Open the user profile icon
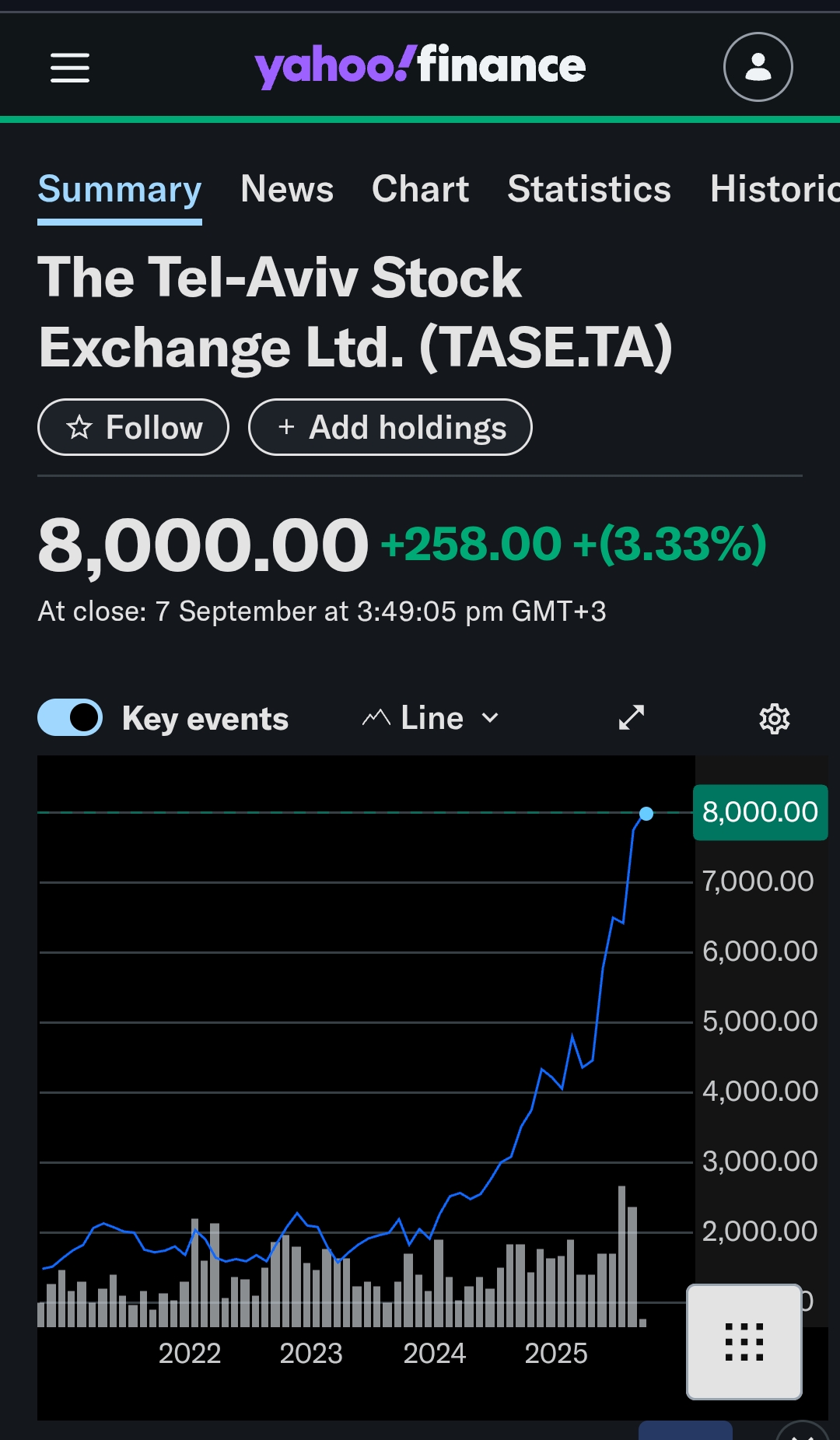Viewport: 840px width, 1440px height. coord(758,67)
